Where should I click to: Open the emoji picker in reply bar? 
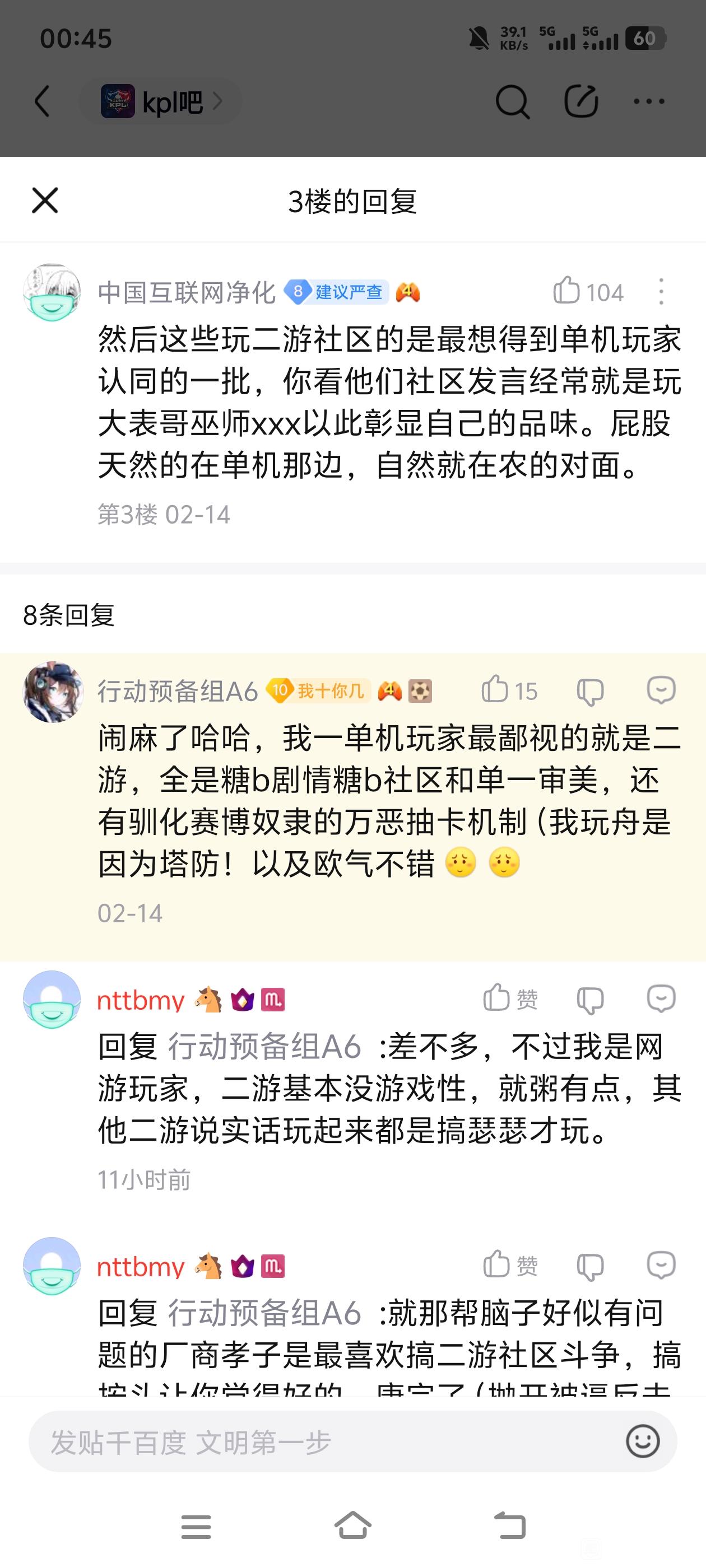tap(643, 1441)
